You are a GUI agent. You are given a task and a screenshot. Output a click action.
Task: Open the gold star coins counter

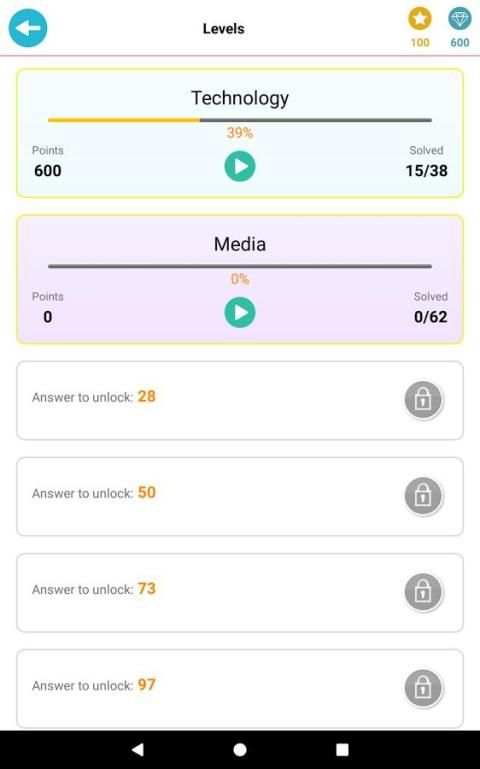tap(420, 27)
